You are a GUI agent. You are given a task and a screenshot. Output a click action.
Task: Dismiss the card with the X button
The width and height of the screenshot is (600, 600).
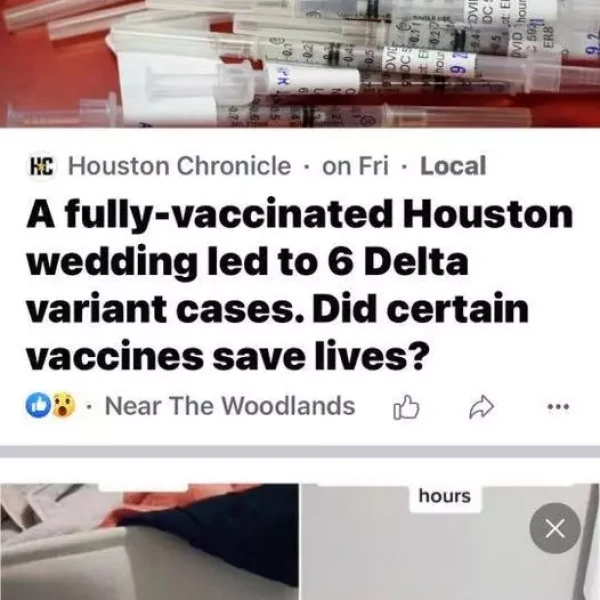coord(554,528)
